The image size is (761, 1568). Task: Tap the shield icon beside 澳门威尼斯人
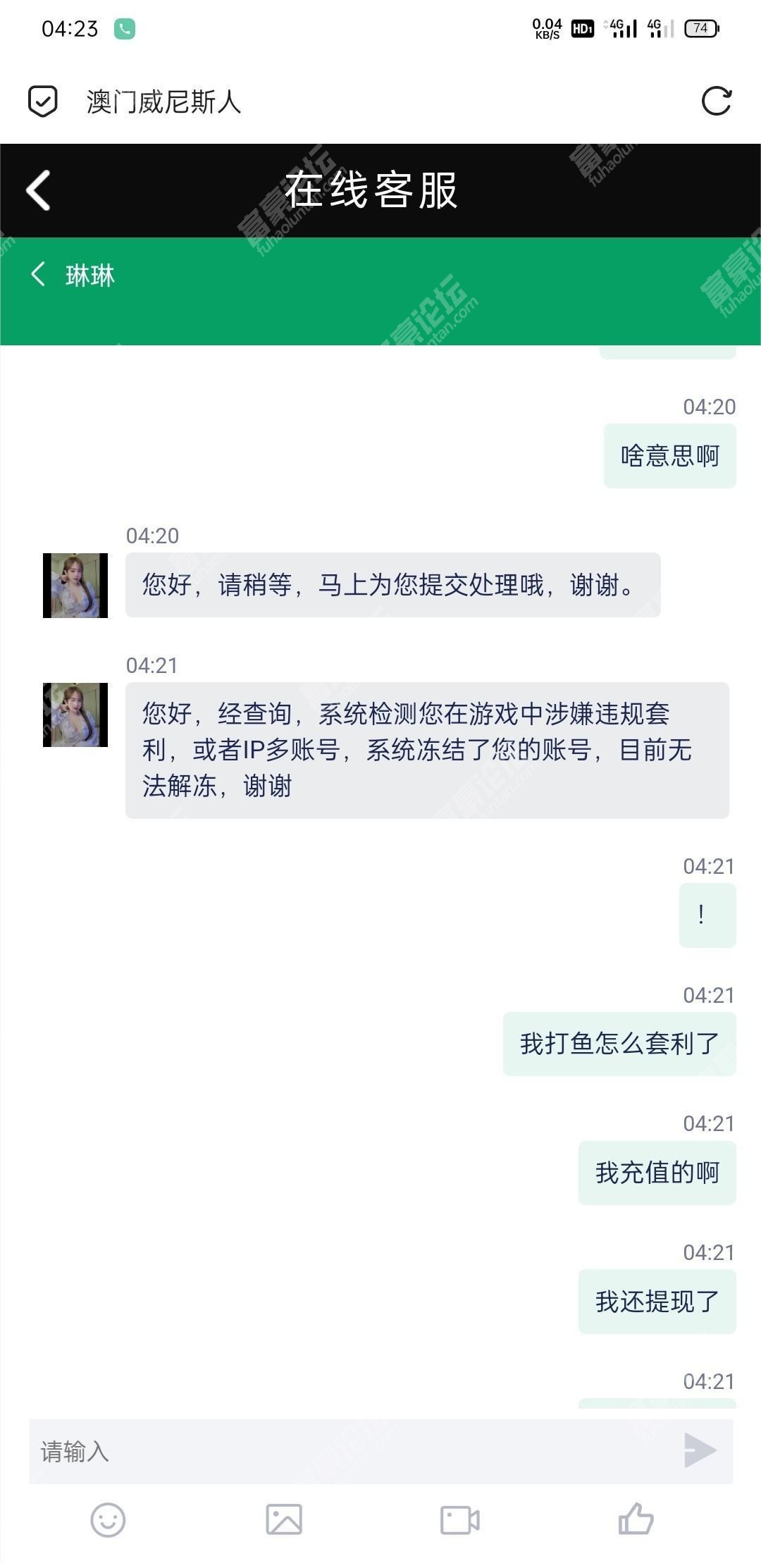[x=42, y=101]
